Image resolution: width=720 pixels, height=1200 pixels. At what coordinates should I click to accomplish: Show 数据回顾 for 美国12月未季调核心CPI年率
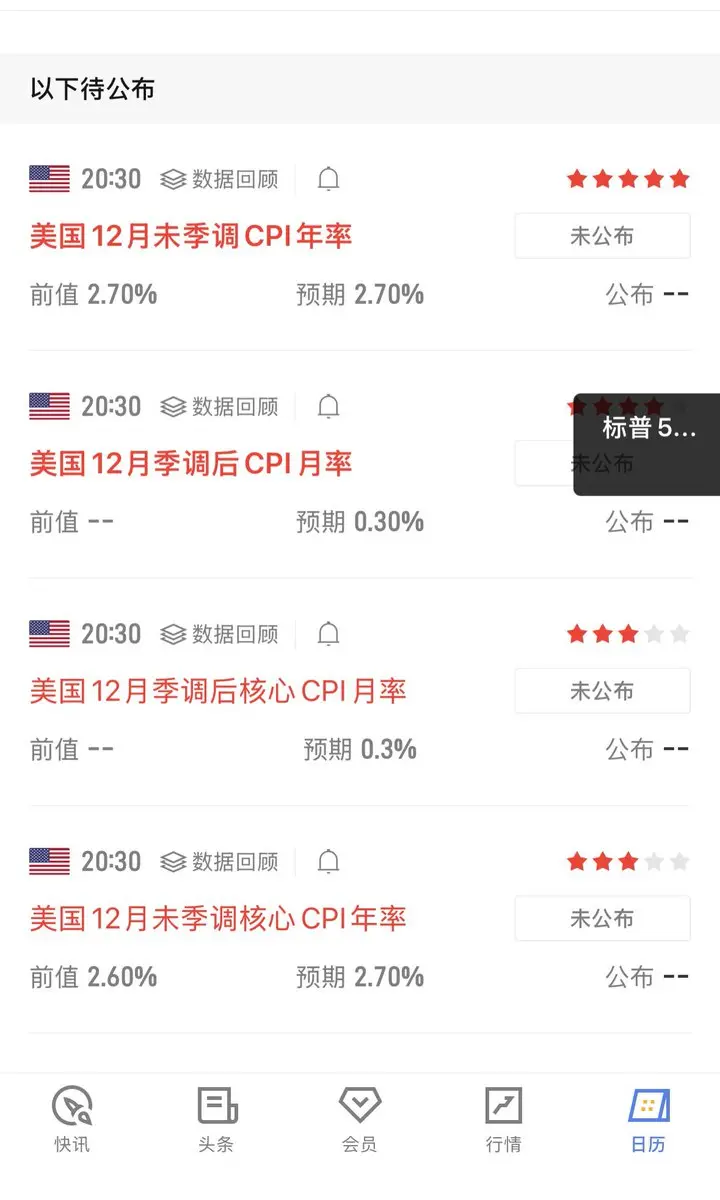point(220,861)
